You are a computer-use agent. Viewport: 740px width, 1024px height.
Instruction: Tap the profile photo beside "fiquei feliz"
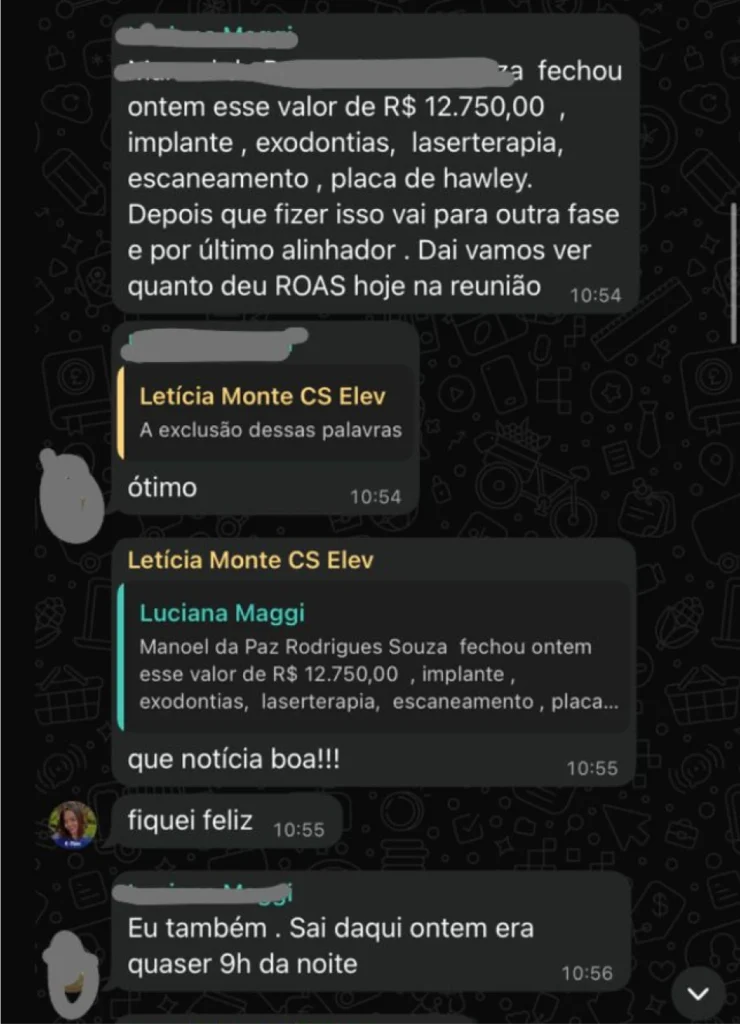click(73, 824)
